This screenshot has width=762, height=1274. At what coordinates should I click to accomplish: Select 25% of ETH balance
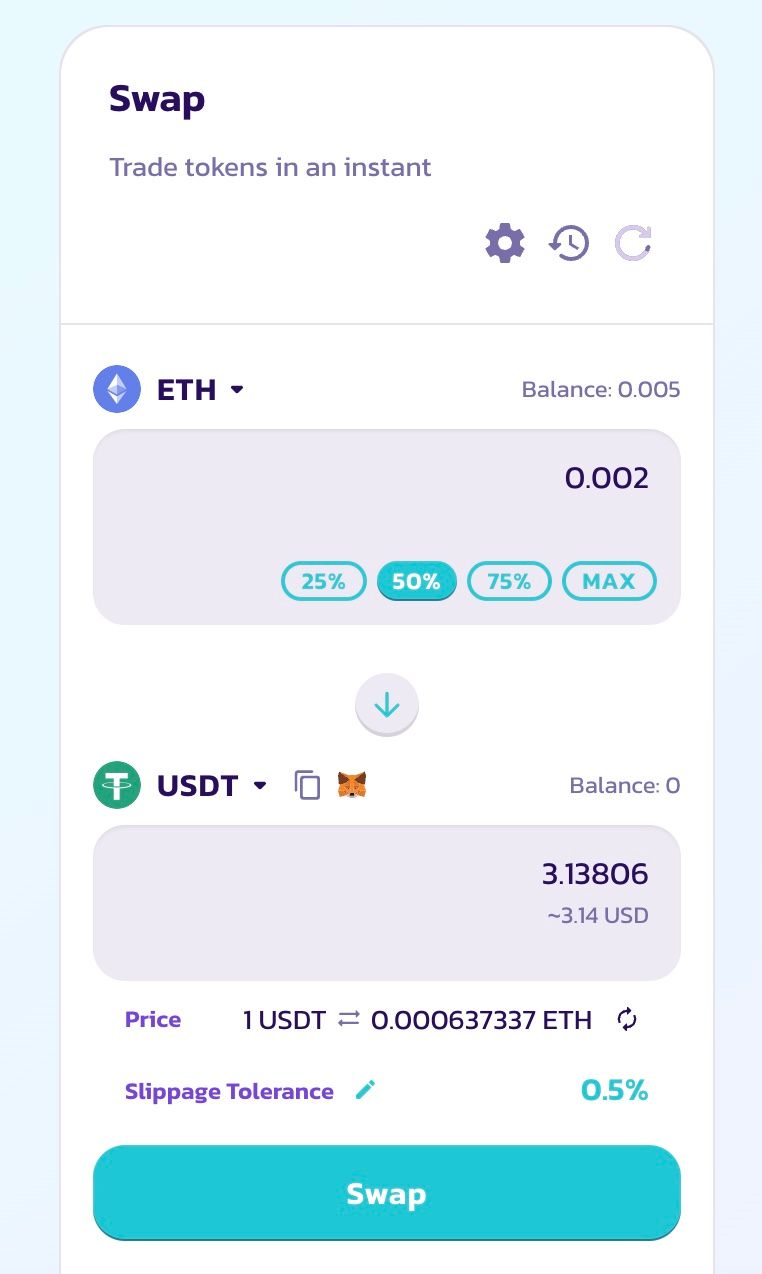point(324,581)
